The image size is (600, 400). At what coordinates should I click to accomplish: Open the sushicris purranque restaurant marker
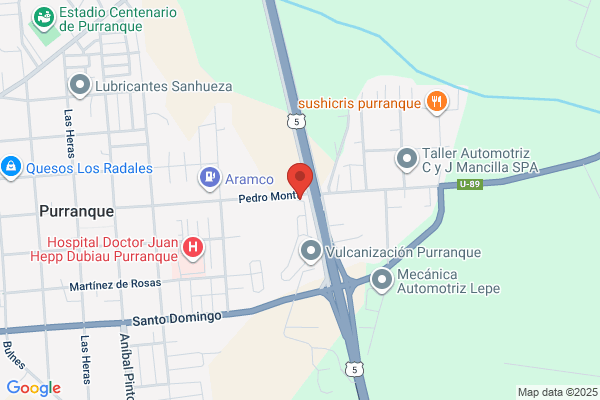(x=437, y=102)
